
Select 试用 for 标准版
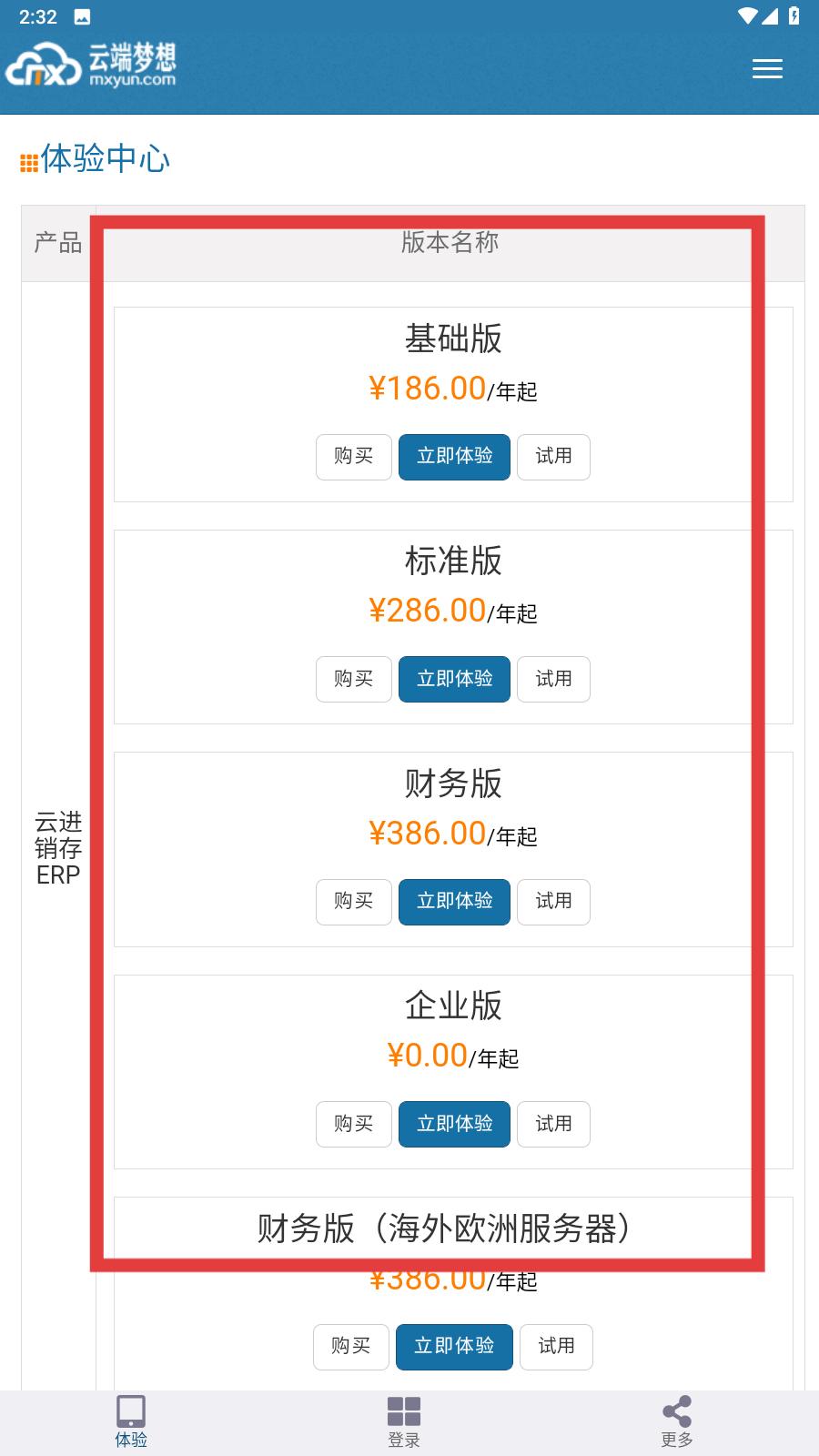[553, 679]
